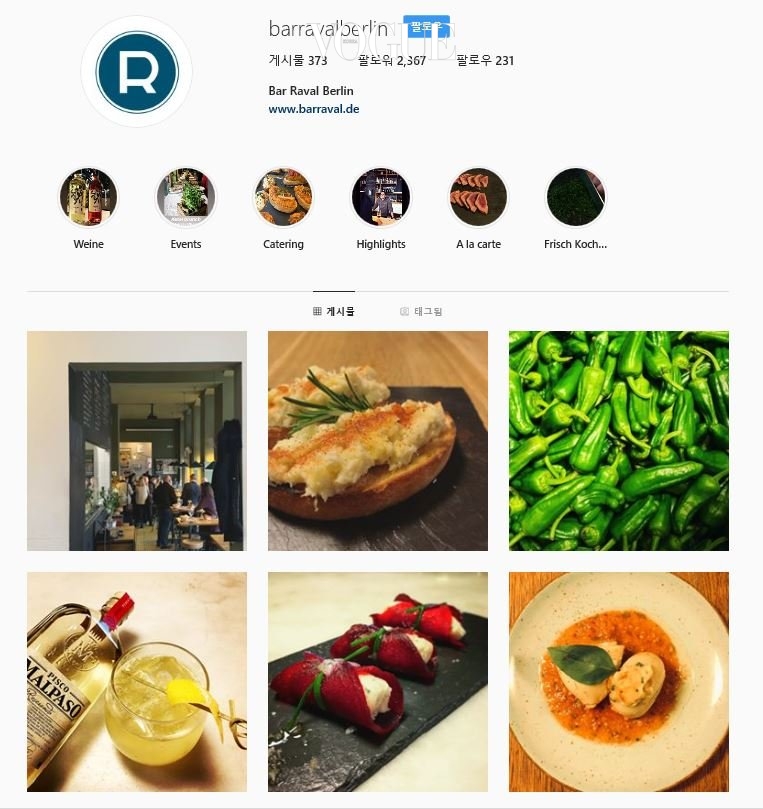Switch to the 태그됨 tagged tab
Image resolution: width=763 pixels, height=809 pixels.
tap(421, 311)
